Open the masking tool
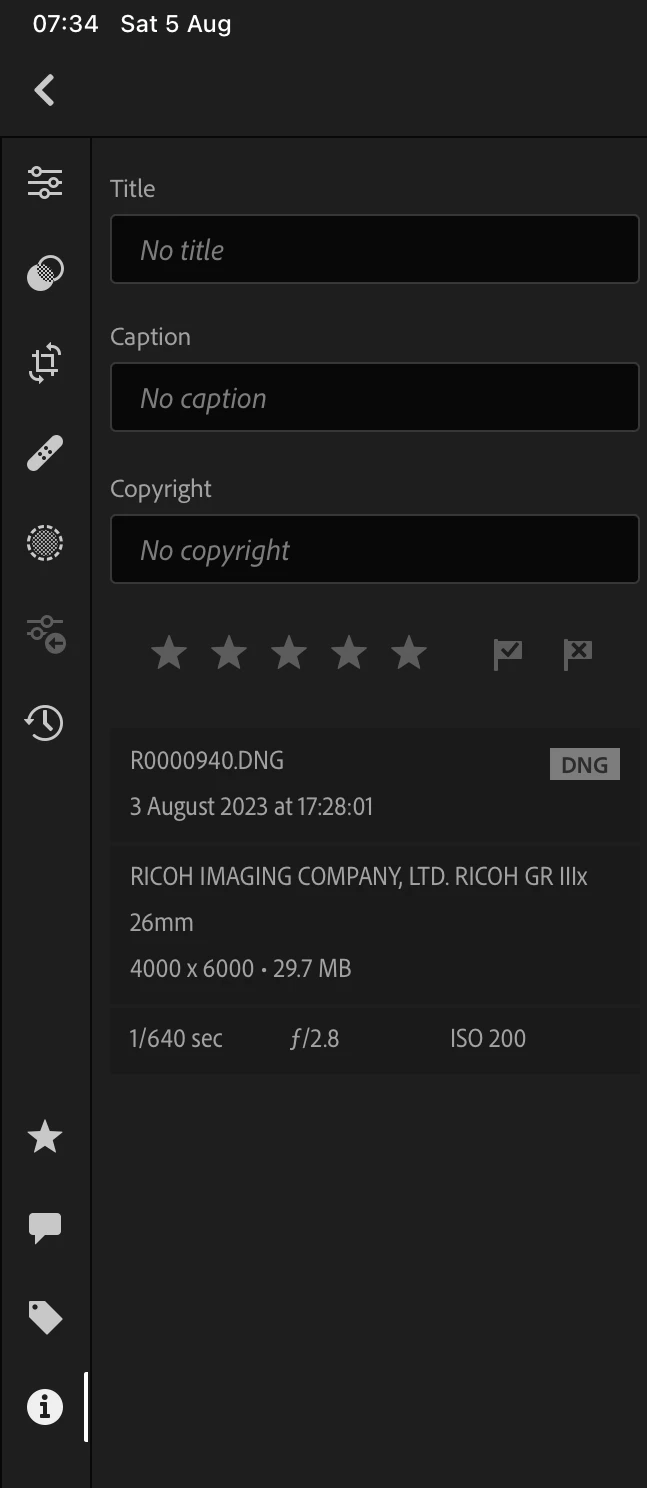The width and height of the screenshot is (647, 1488). click(45, 543)
